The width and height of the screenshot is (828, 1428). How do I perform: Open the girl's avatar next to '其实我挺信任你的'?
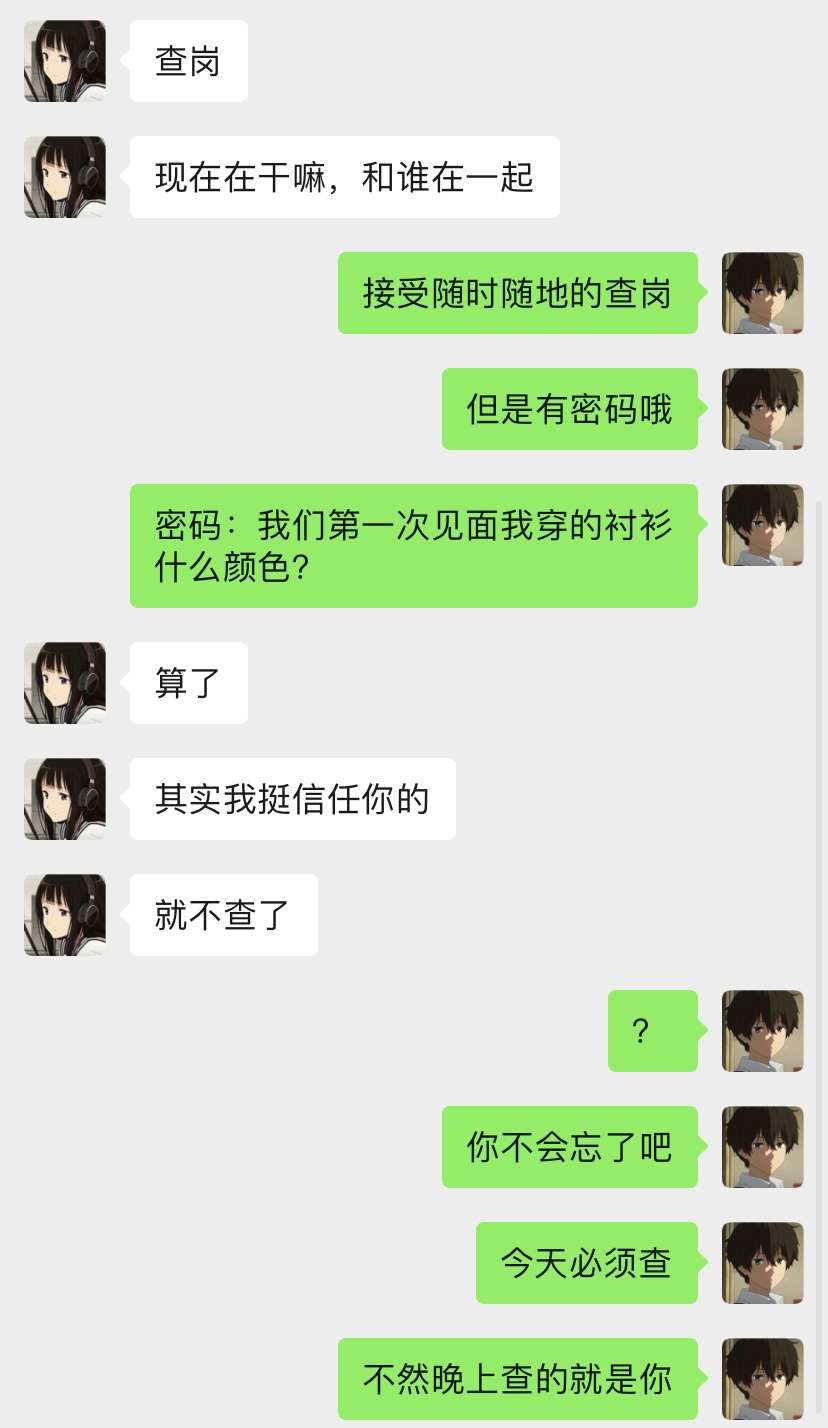coord(64,799)
